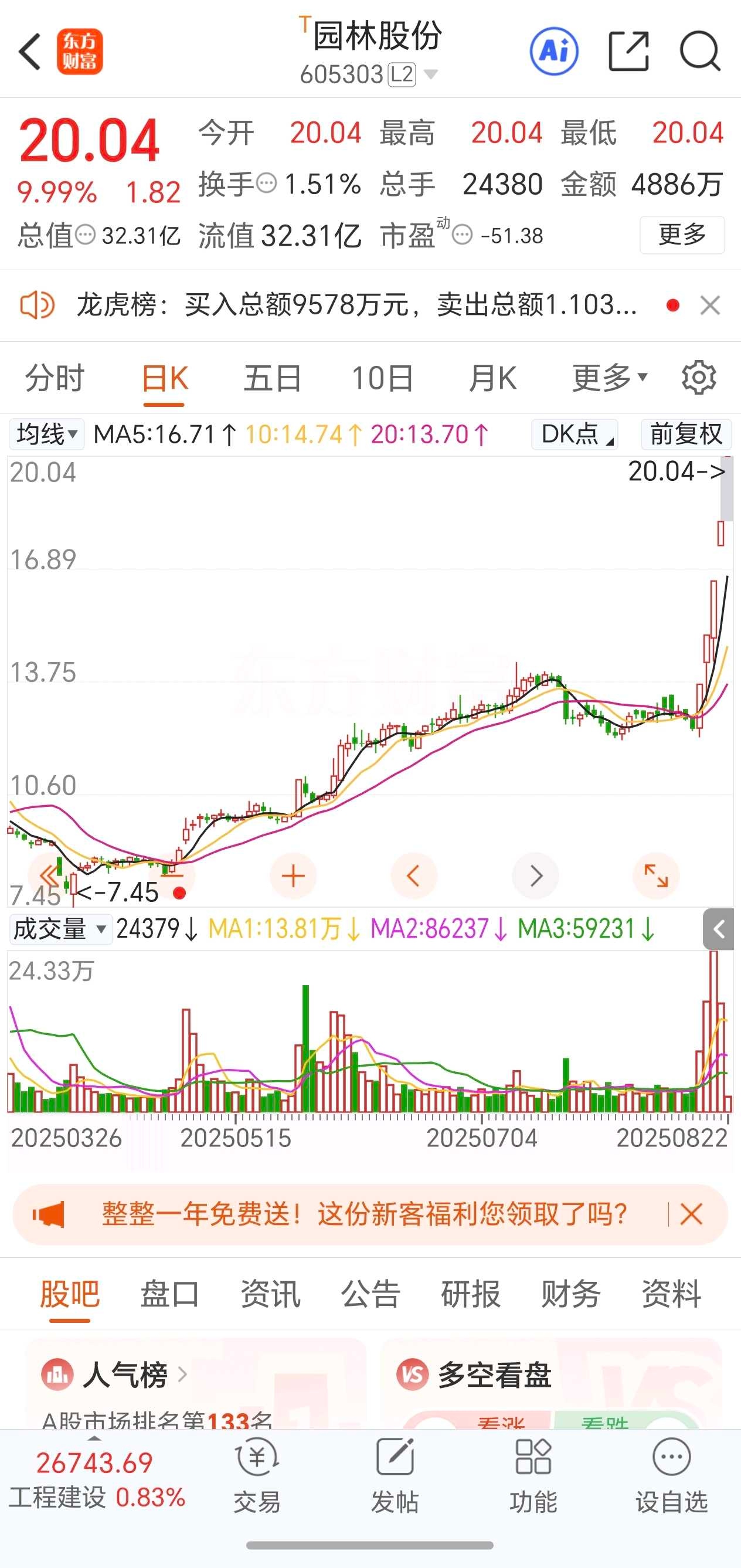
Task: Zoom in the chart with plus button
Action: click(293, 877)
